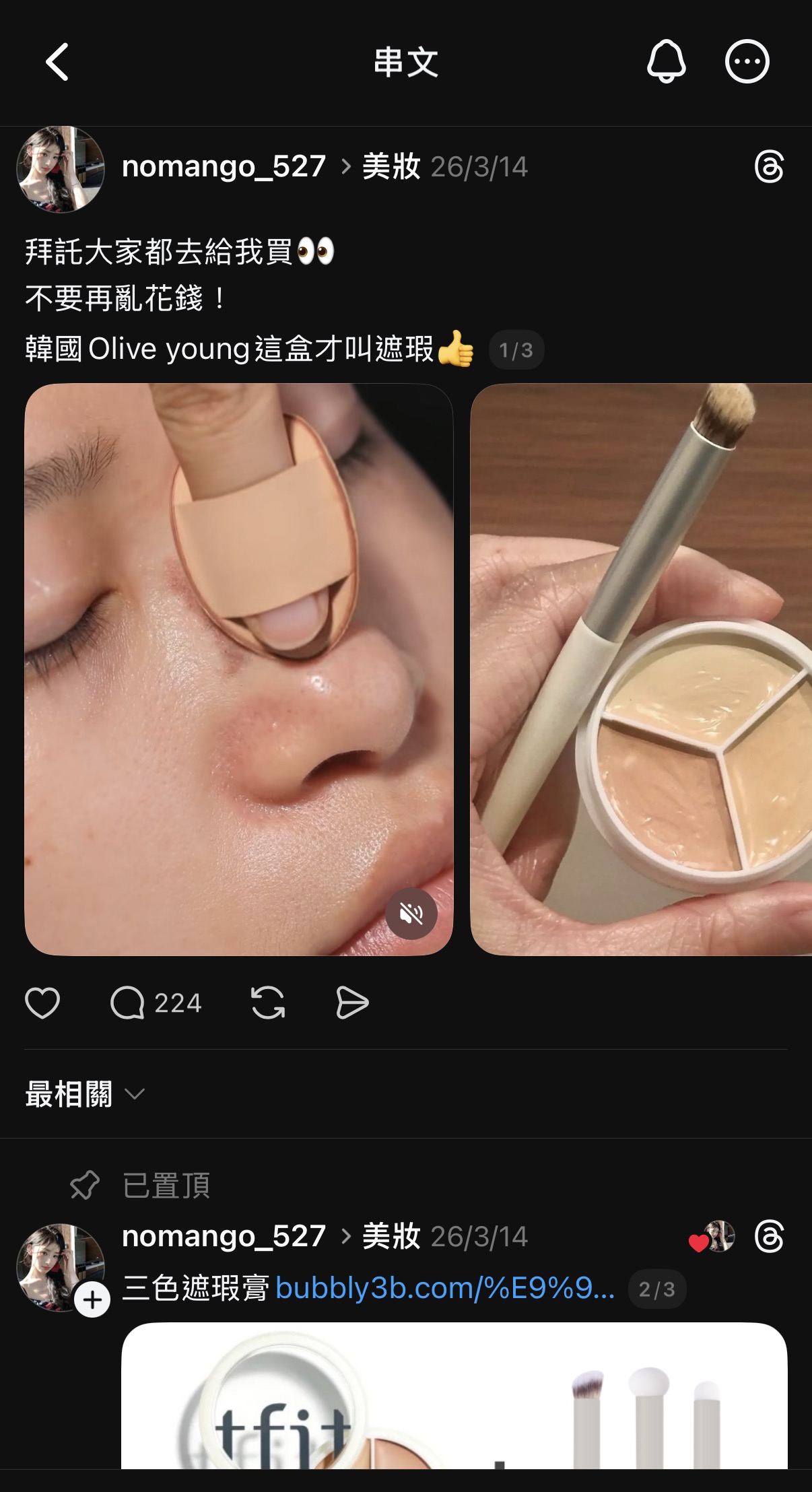Viewport: 812px width, 1492px height.
Task: Tap the Threads icon on the main post
Action: [x=769, y=167]
